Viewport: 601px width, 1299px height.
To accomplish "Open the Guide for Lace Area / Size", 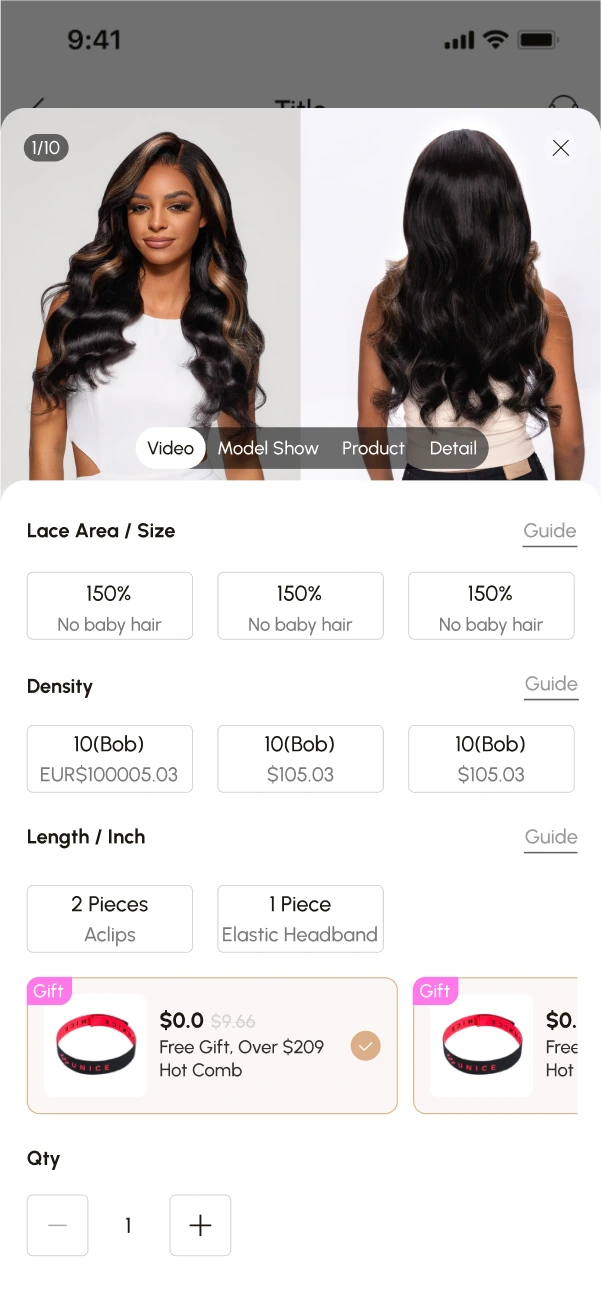I will [x=550, y=531].
